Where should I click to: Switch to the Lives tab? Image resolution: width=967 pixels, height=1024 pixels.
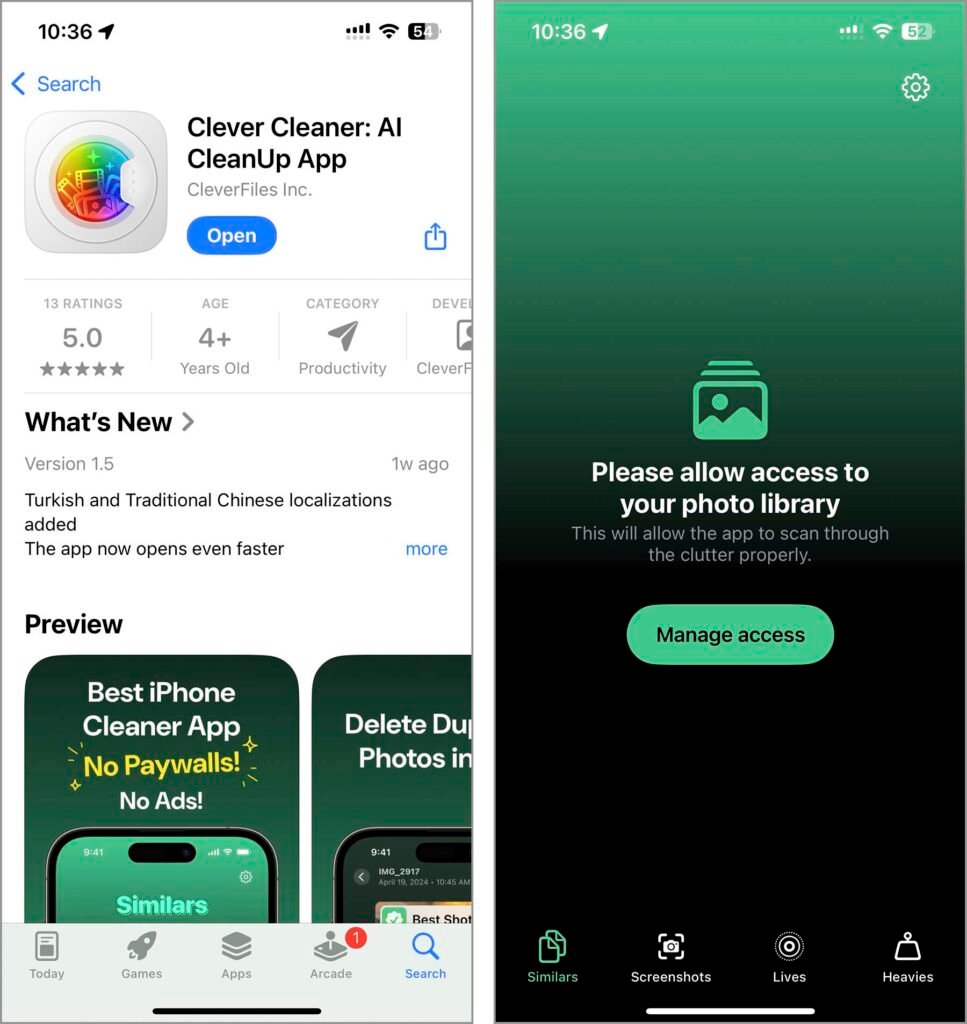click(x=789, y=957)
